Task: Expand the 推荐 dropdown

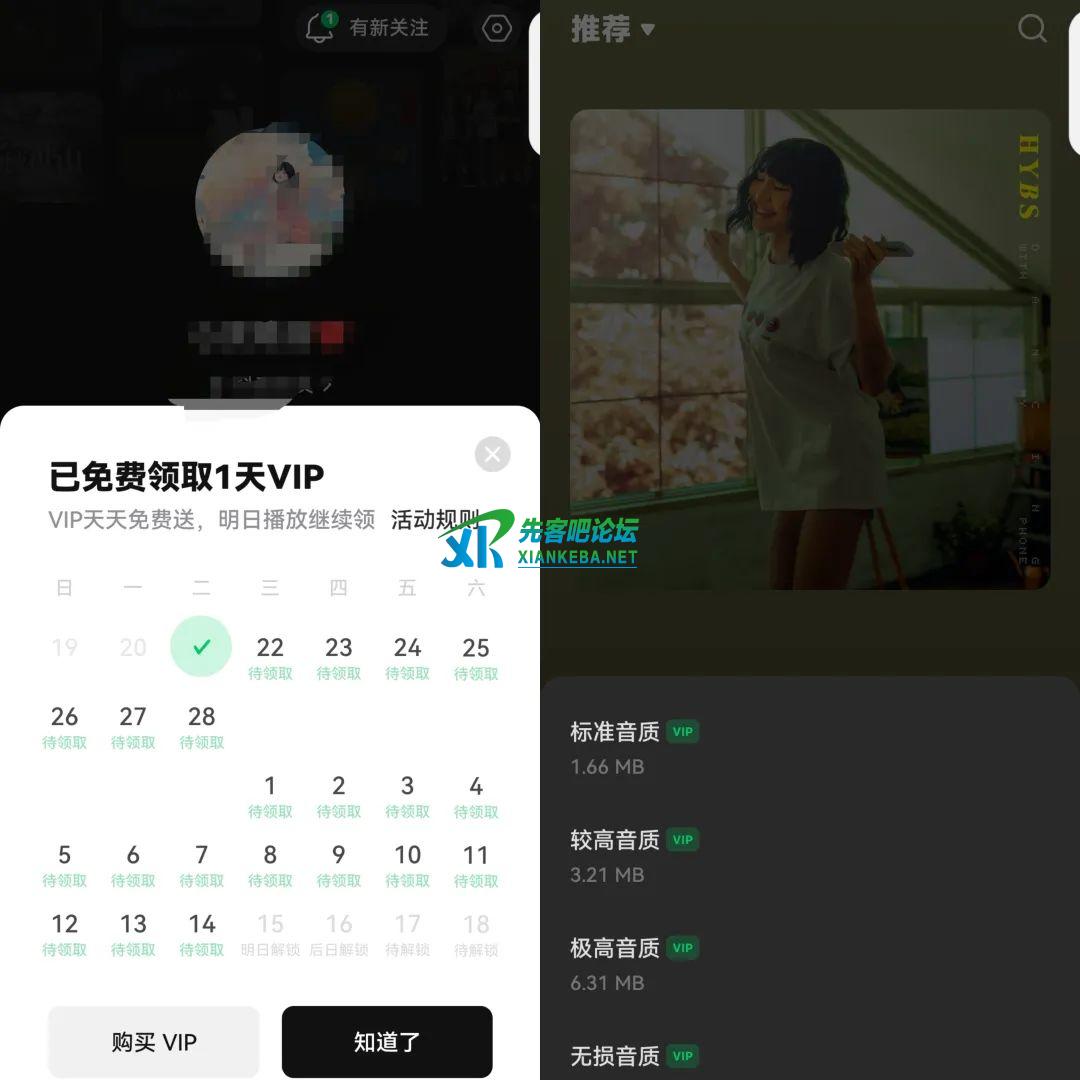Action: [x=612, y=29]
